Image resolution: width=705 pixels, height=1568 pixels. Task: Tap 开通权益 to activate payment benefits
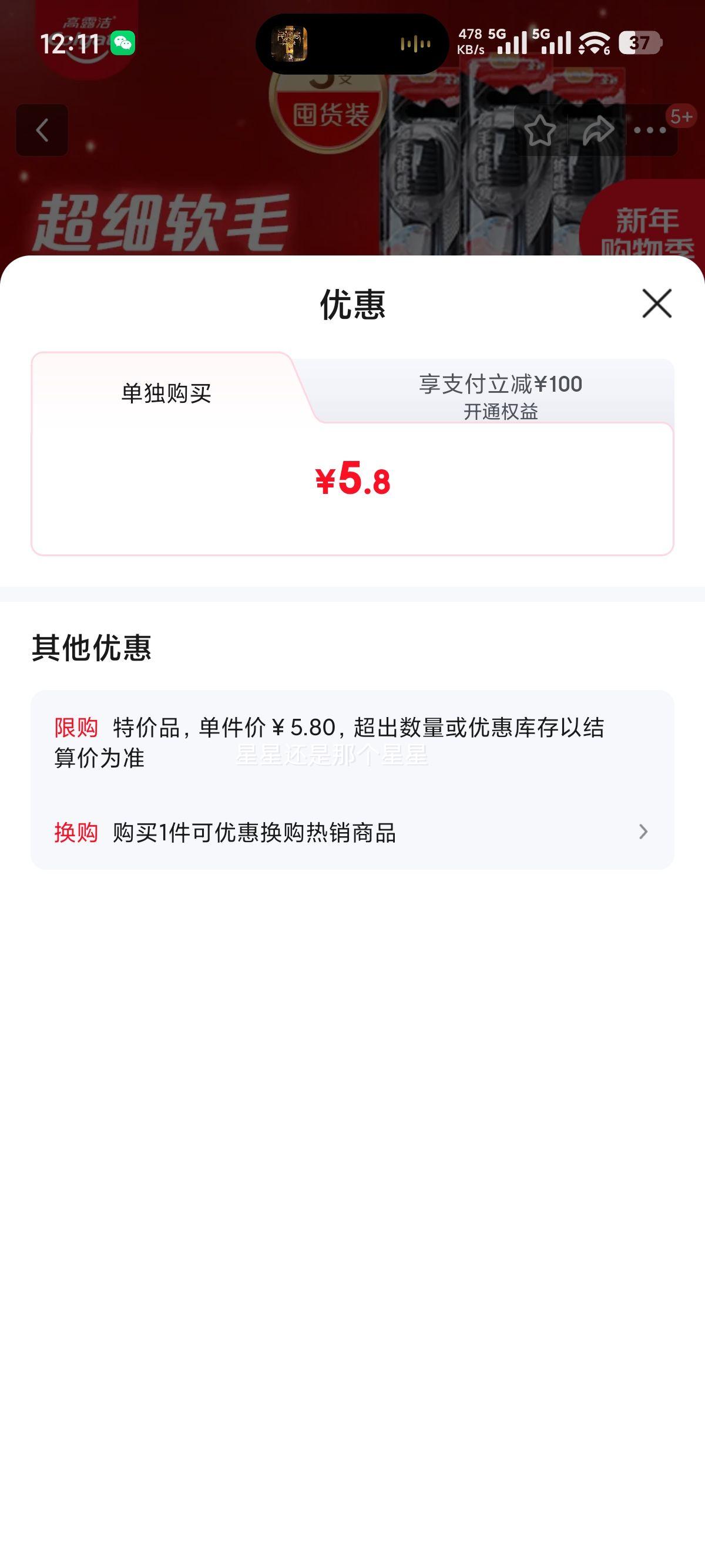[x=501, y=413]
